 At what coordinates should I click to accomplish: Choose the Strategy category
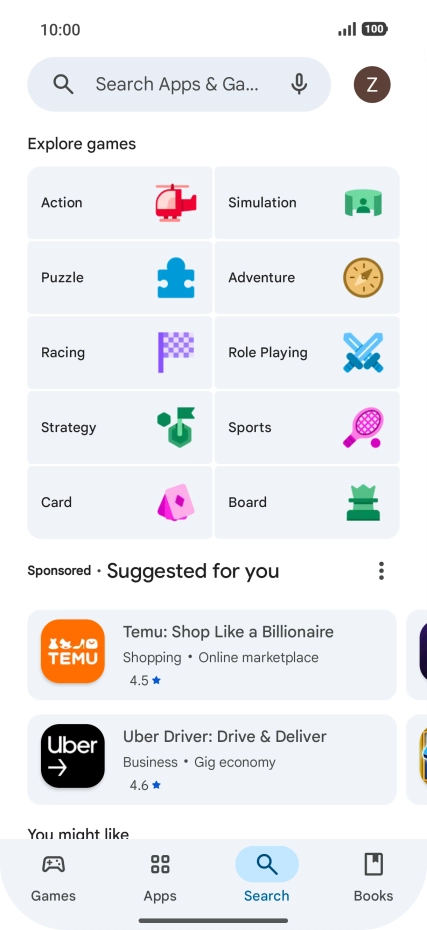(120, 427)
